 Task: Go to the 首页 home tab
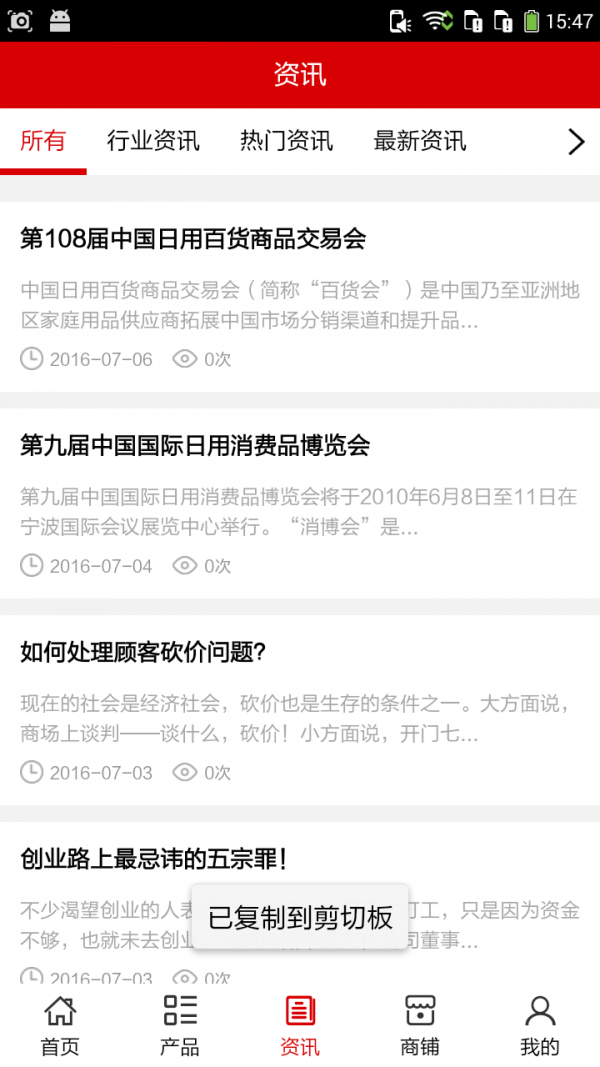point(60,1025)
